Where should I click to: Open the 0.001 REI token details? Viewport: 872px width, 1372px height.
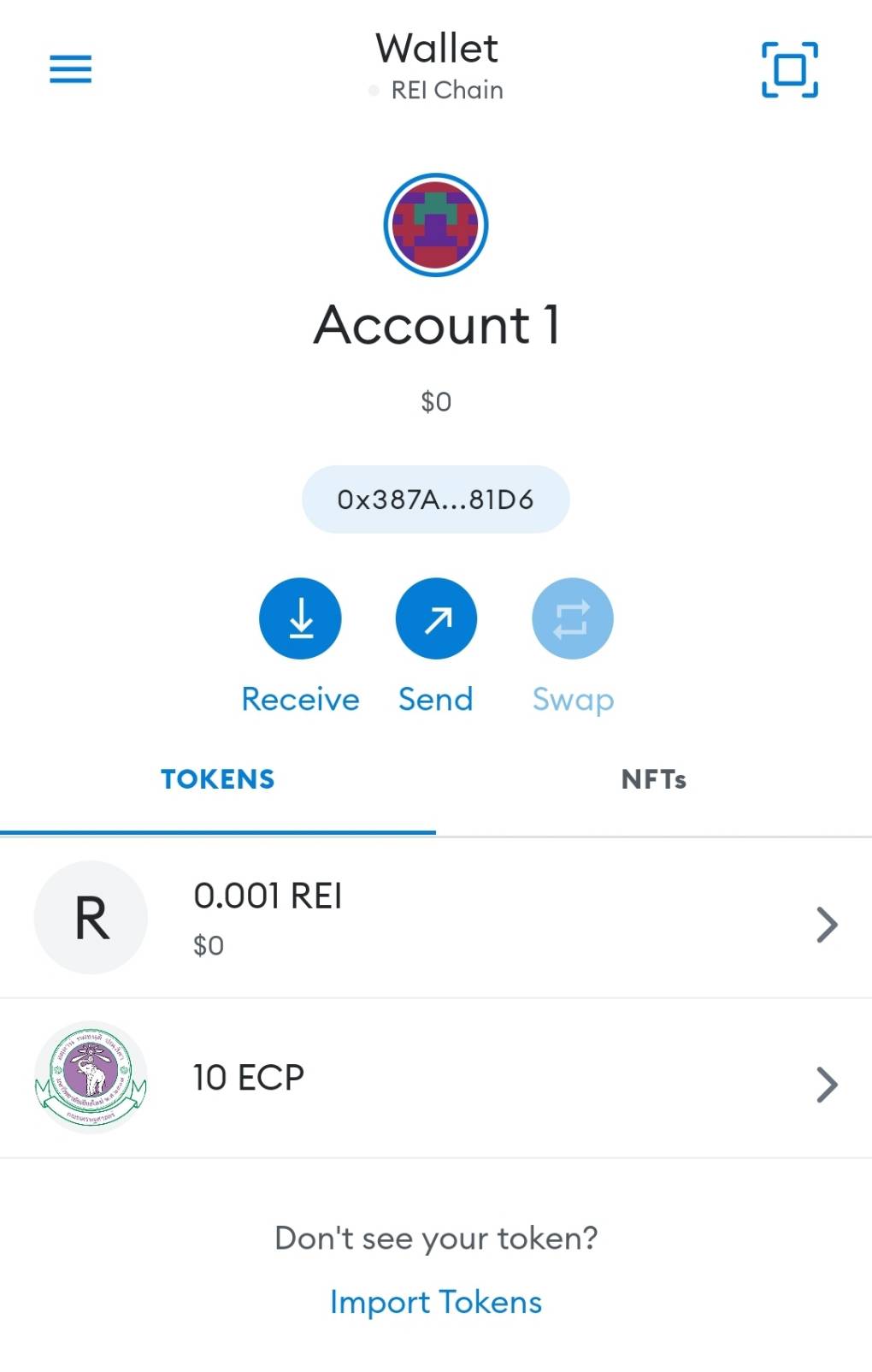pyautogui.click(x=436, y=918)
